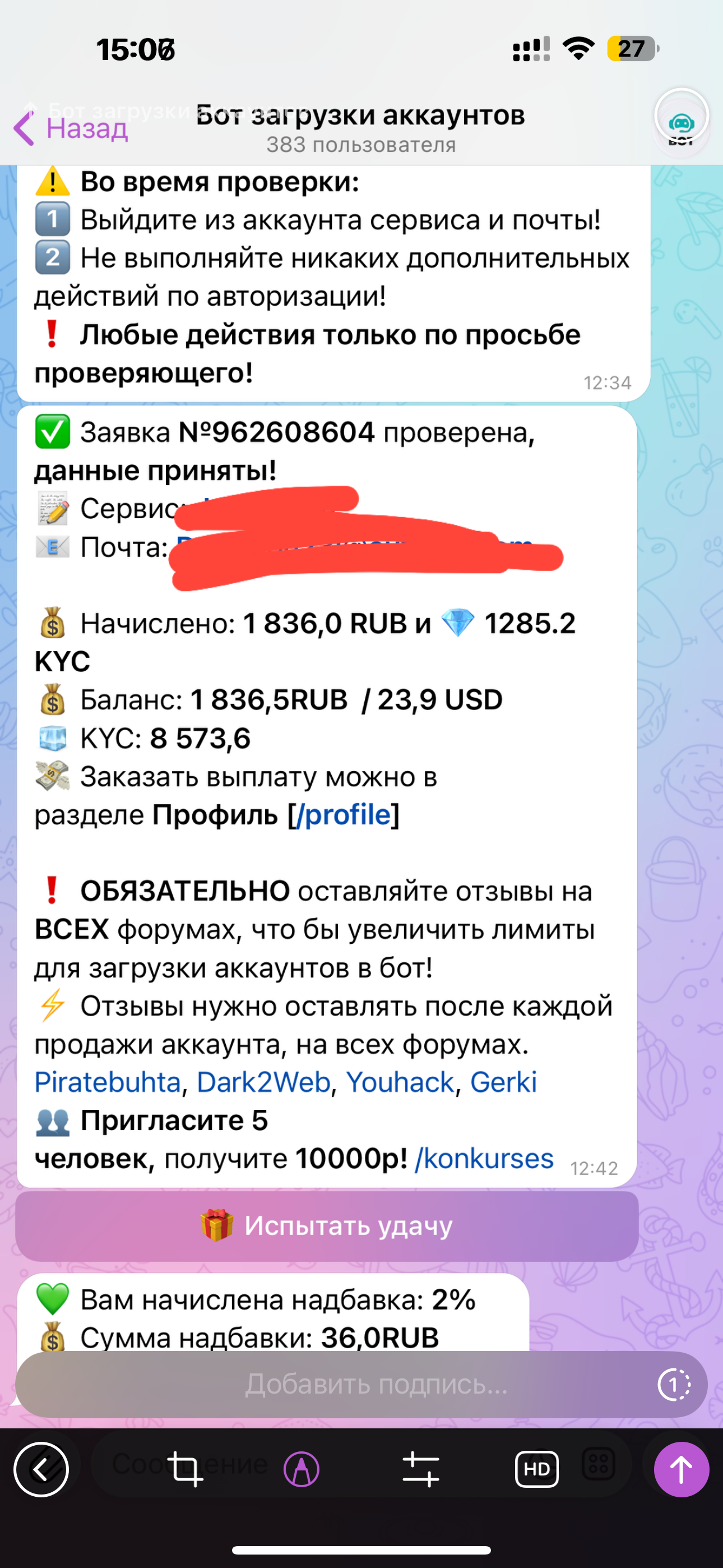
Task: Set the self-destruct timer icon
Action: coord(674,1385)
